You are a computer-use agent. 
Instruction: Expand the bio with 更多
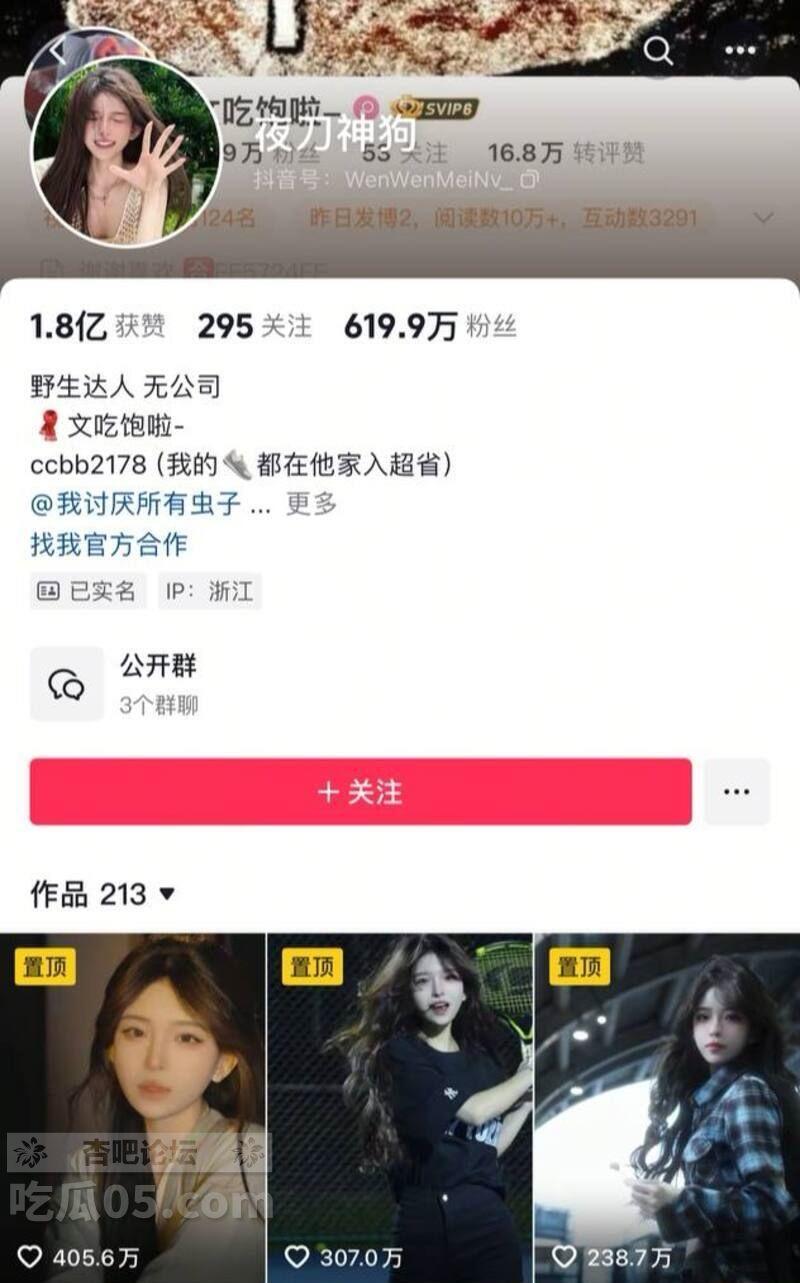311,504
